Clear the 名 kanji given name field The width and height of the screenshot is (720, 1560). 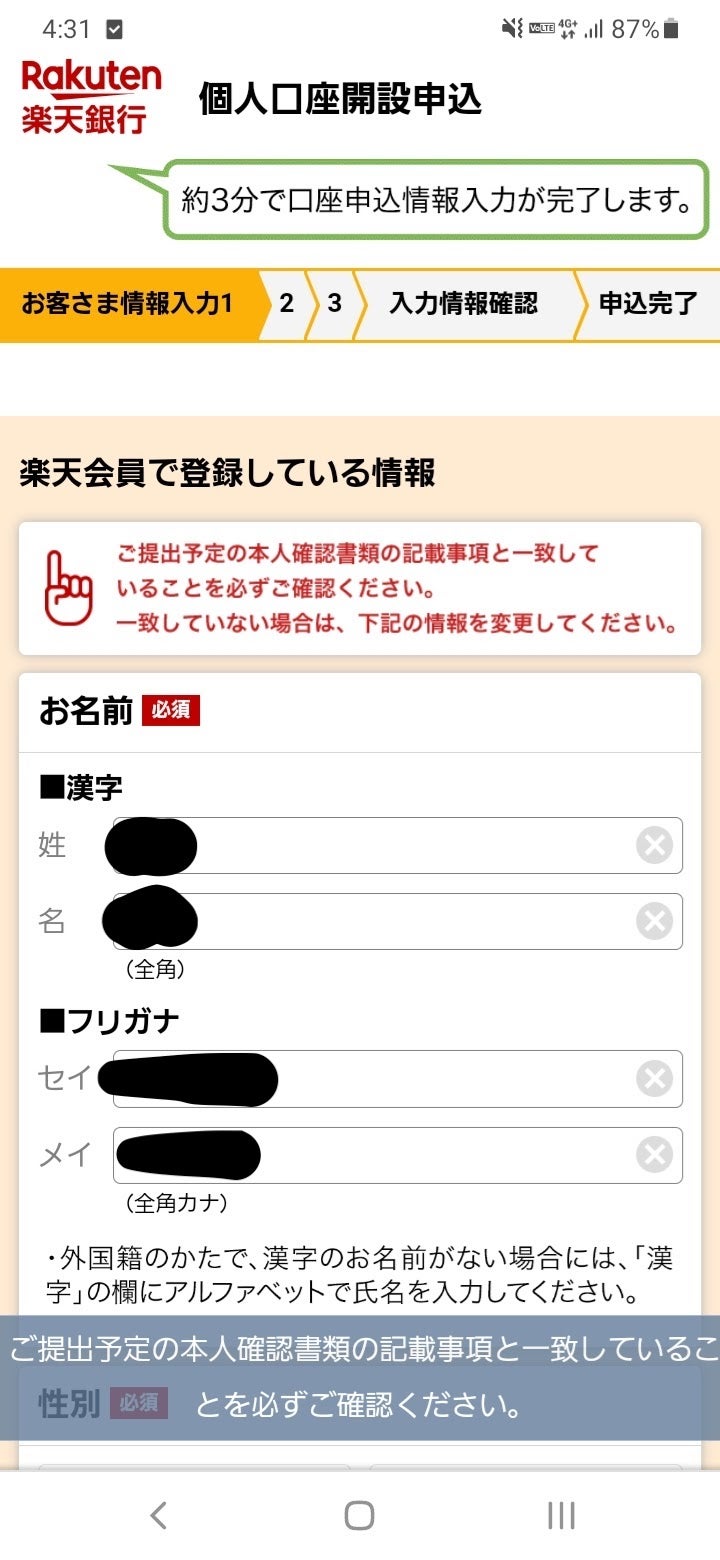pyautogui.click(x=654, y=921)
